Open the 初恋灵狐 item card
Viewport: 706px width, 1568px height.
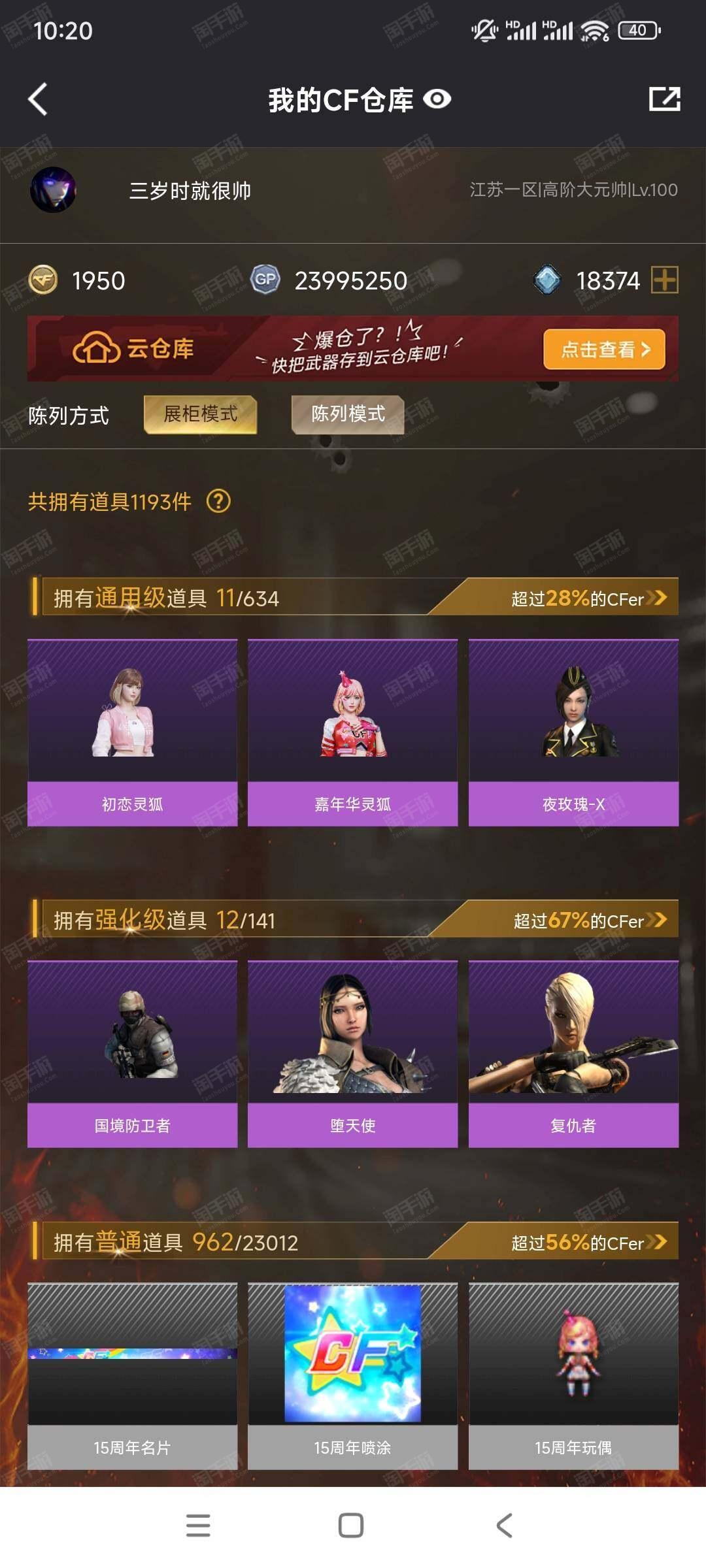point(132,732)
